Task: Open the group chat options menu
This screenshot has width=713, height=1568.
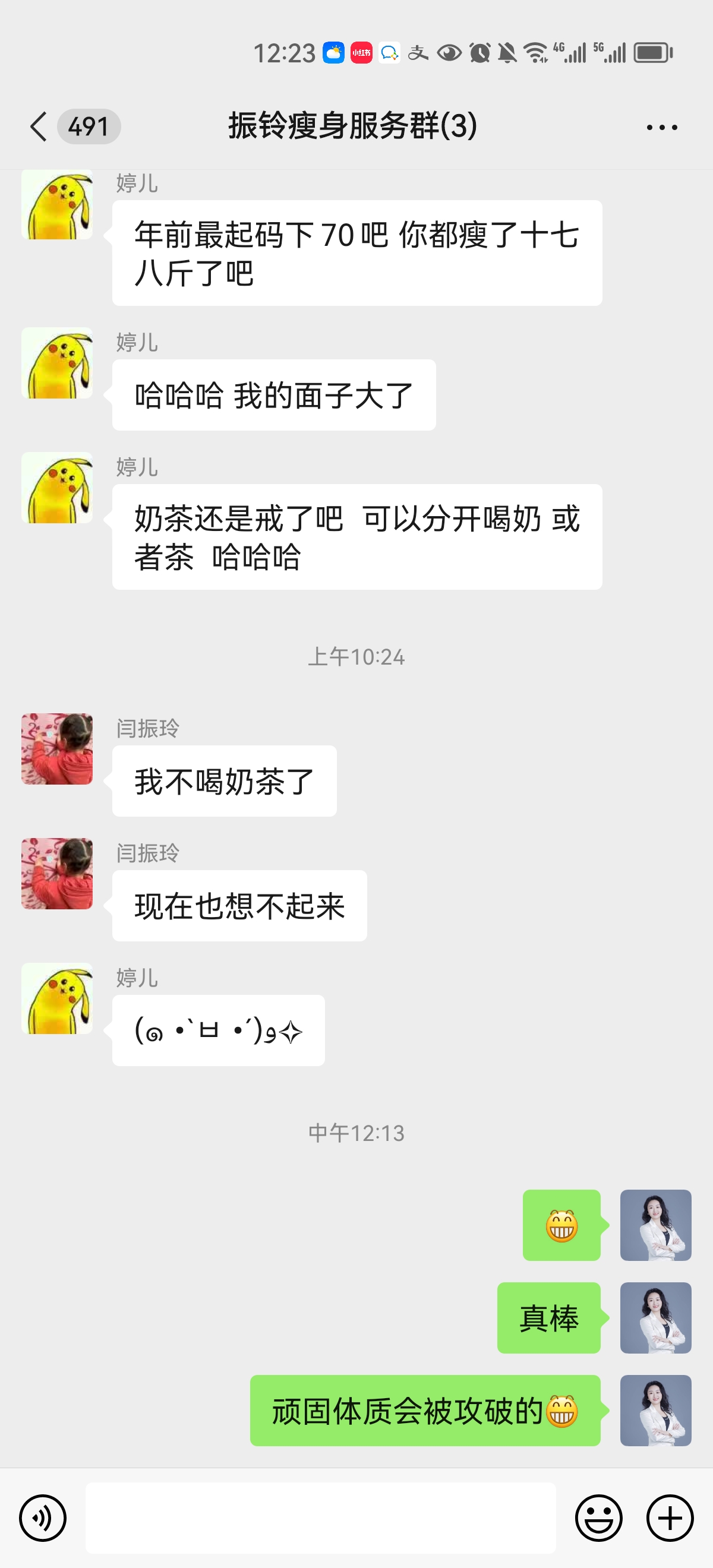Action: click(x=661, y=127)
